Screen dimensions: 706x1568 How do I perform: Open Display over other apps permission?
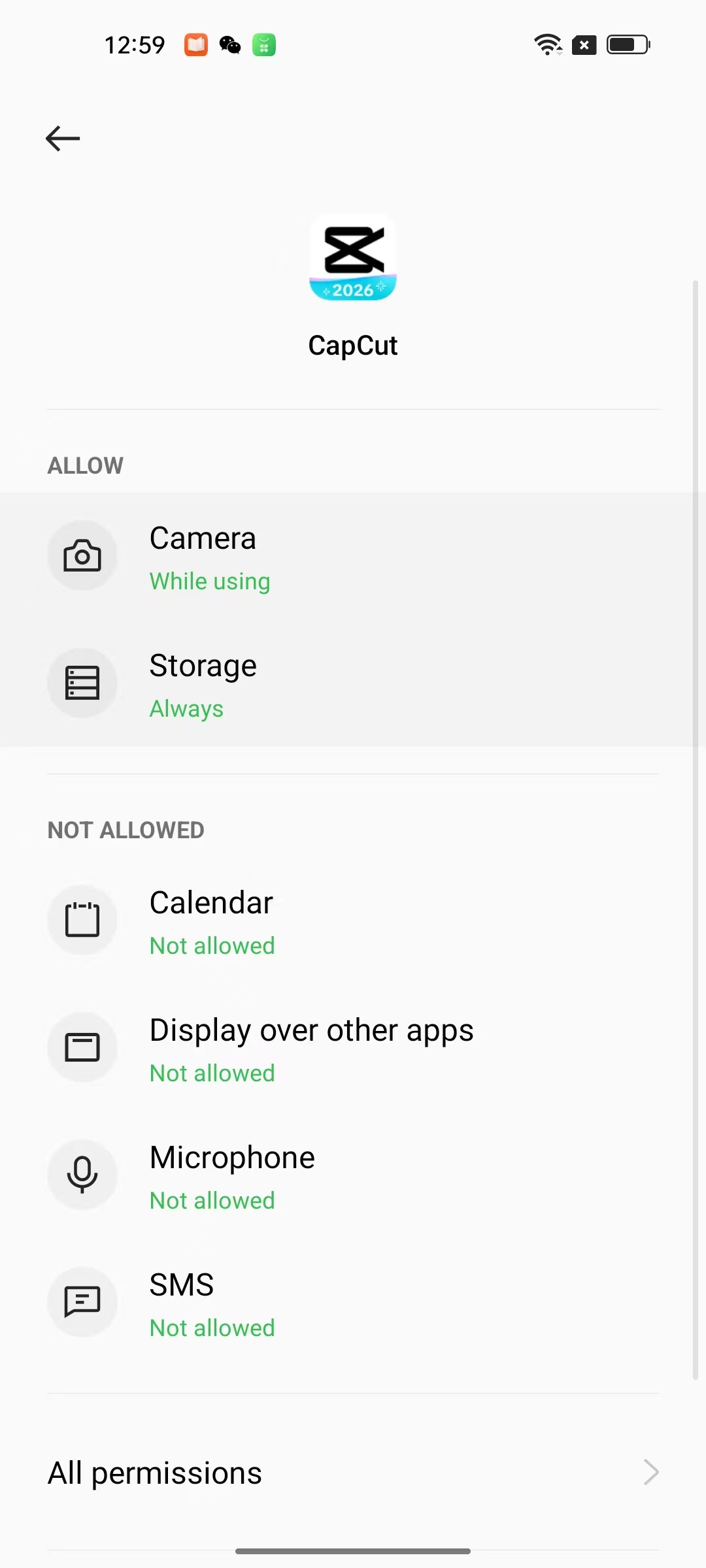[x=353, y=1049]
